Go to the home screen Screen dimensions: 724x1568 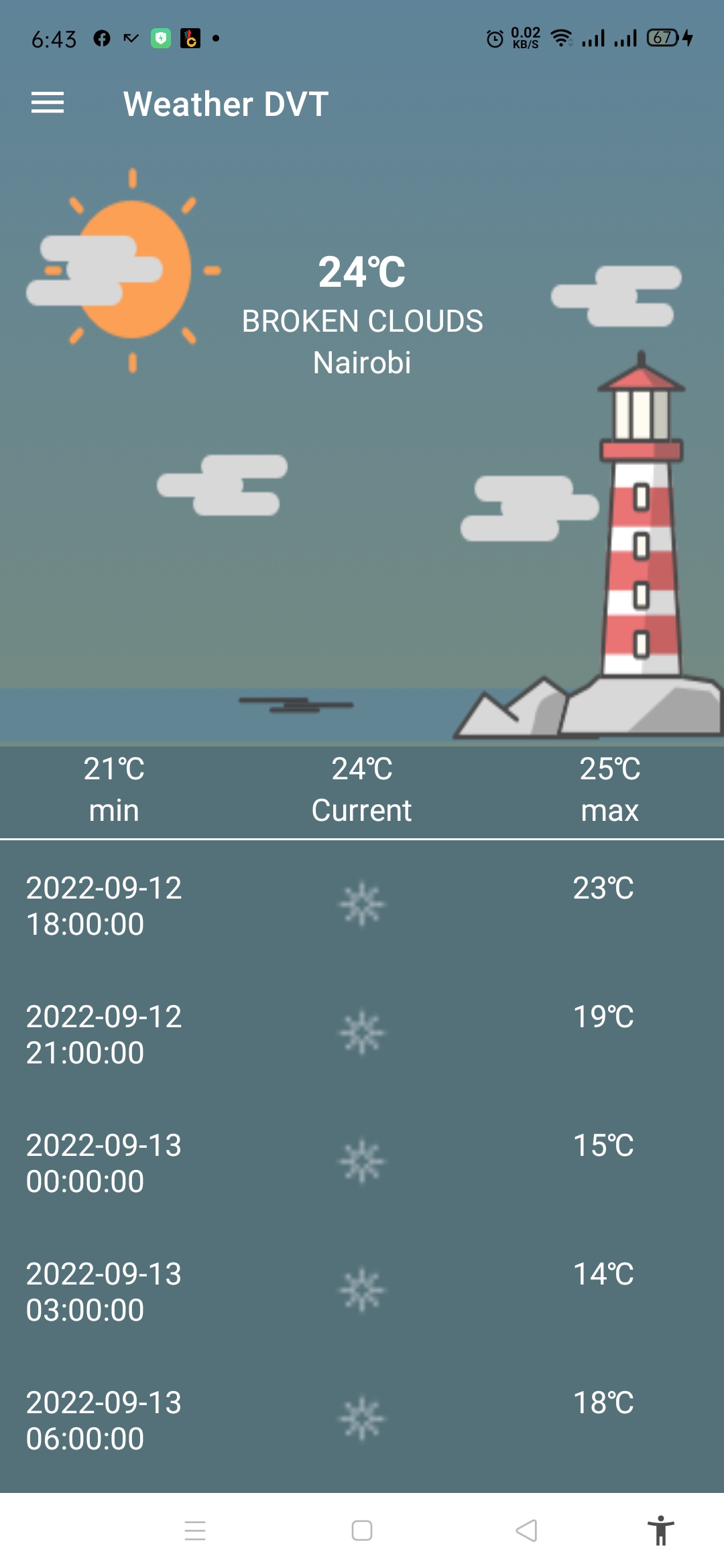point(362,1530)
